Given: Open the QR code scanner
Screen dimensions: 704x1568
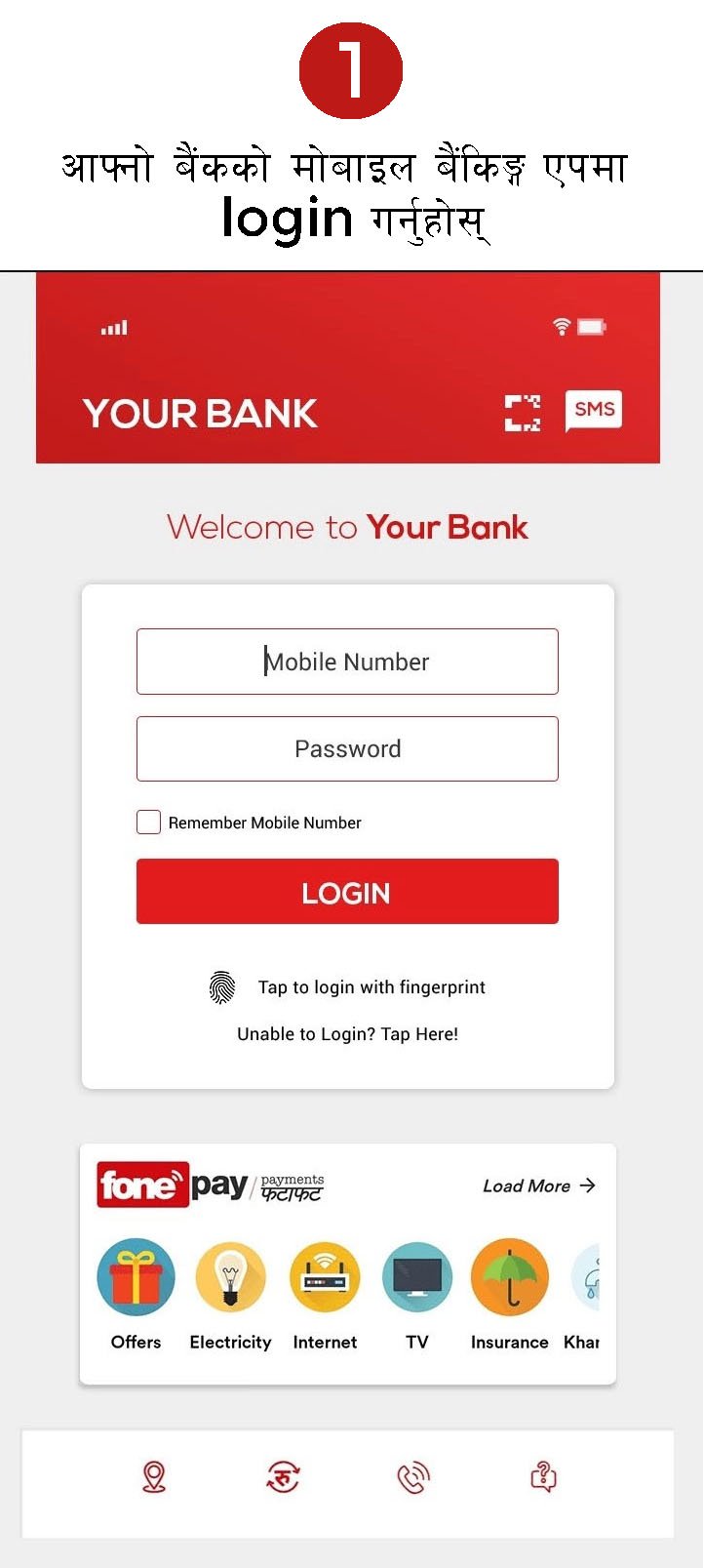Looking at the screenshot, I should (524, 413).
